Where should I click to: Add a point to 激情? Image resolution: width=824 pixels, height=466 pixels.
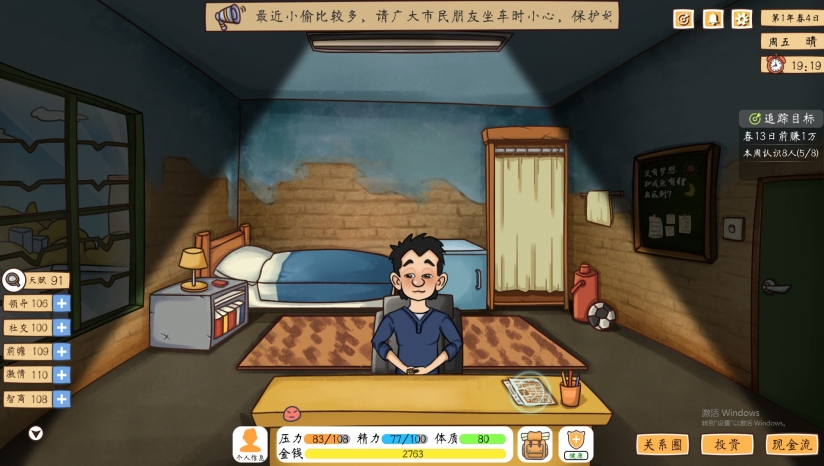62,375
